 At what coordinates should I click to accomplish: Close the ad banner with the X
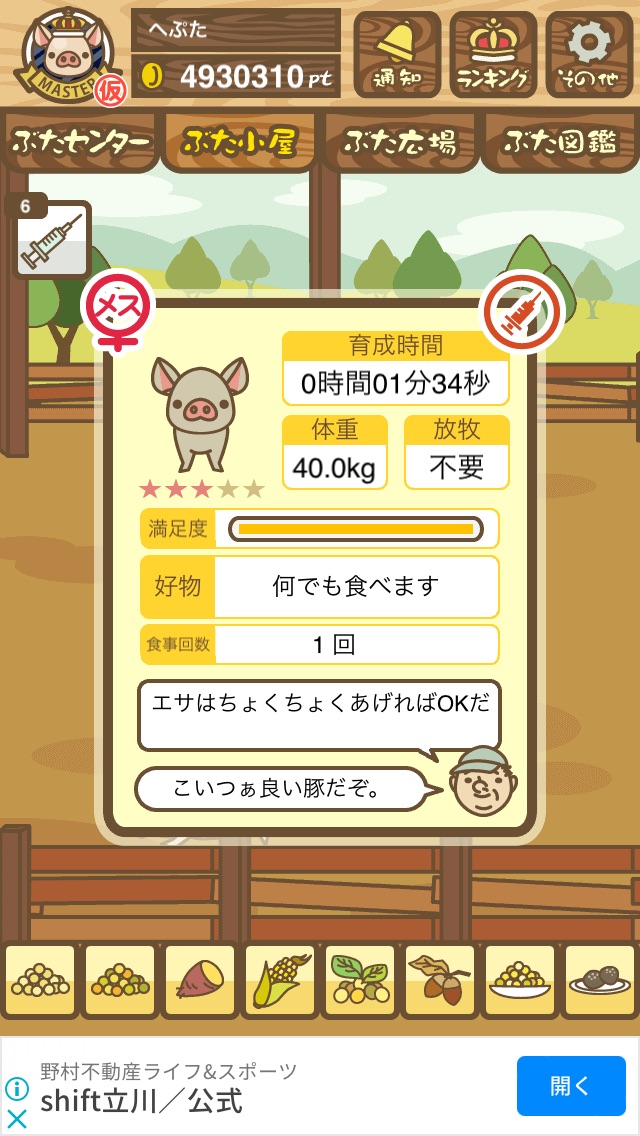coord(16,1119)
